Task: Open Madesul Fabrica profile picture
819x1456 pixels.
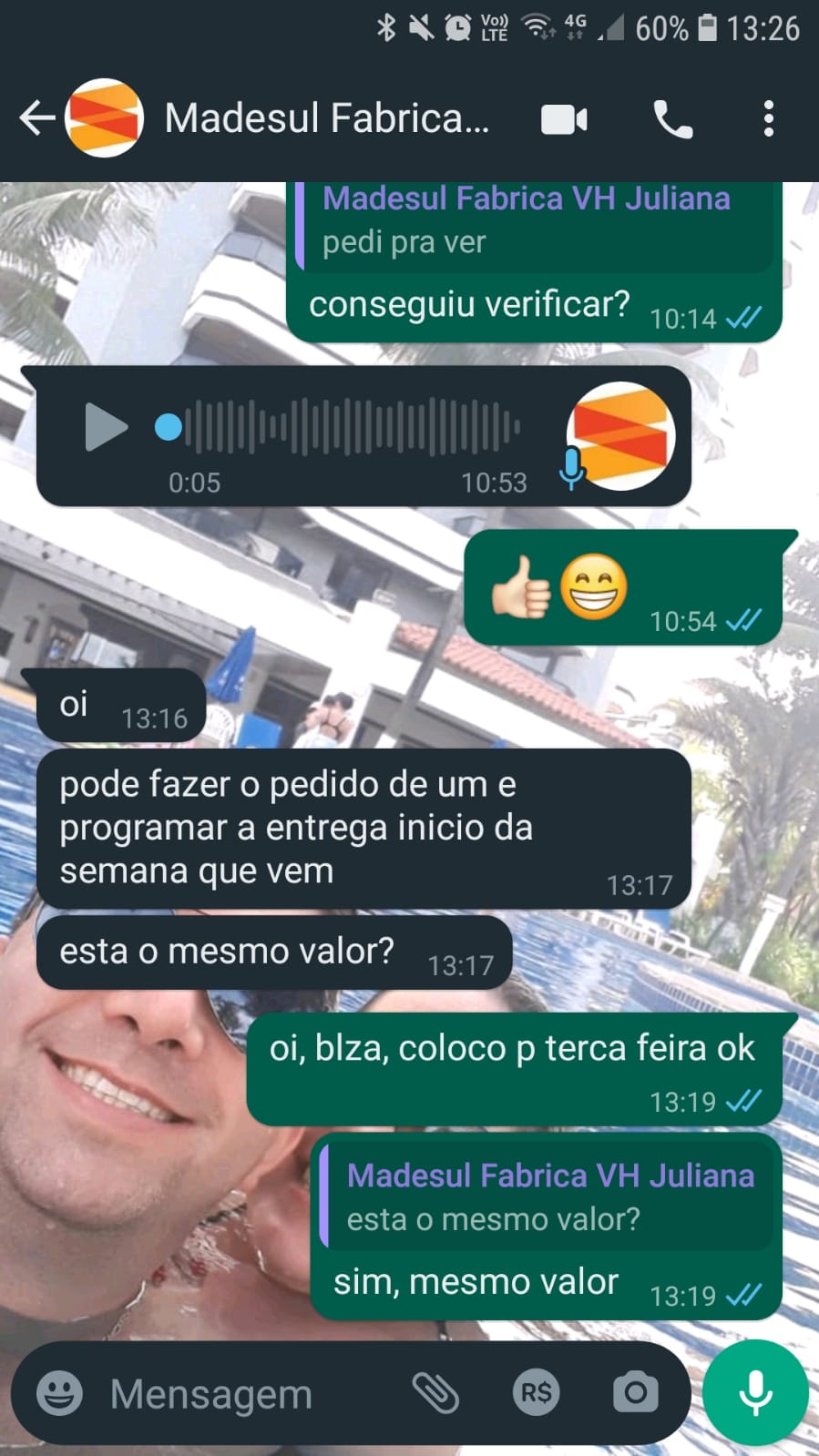Action: tap(105, 118)
